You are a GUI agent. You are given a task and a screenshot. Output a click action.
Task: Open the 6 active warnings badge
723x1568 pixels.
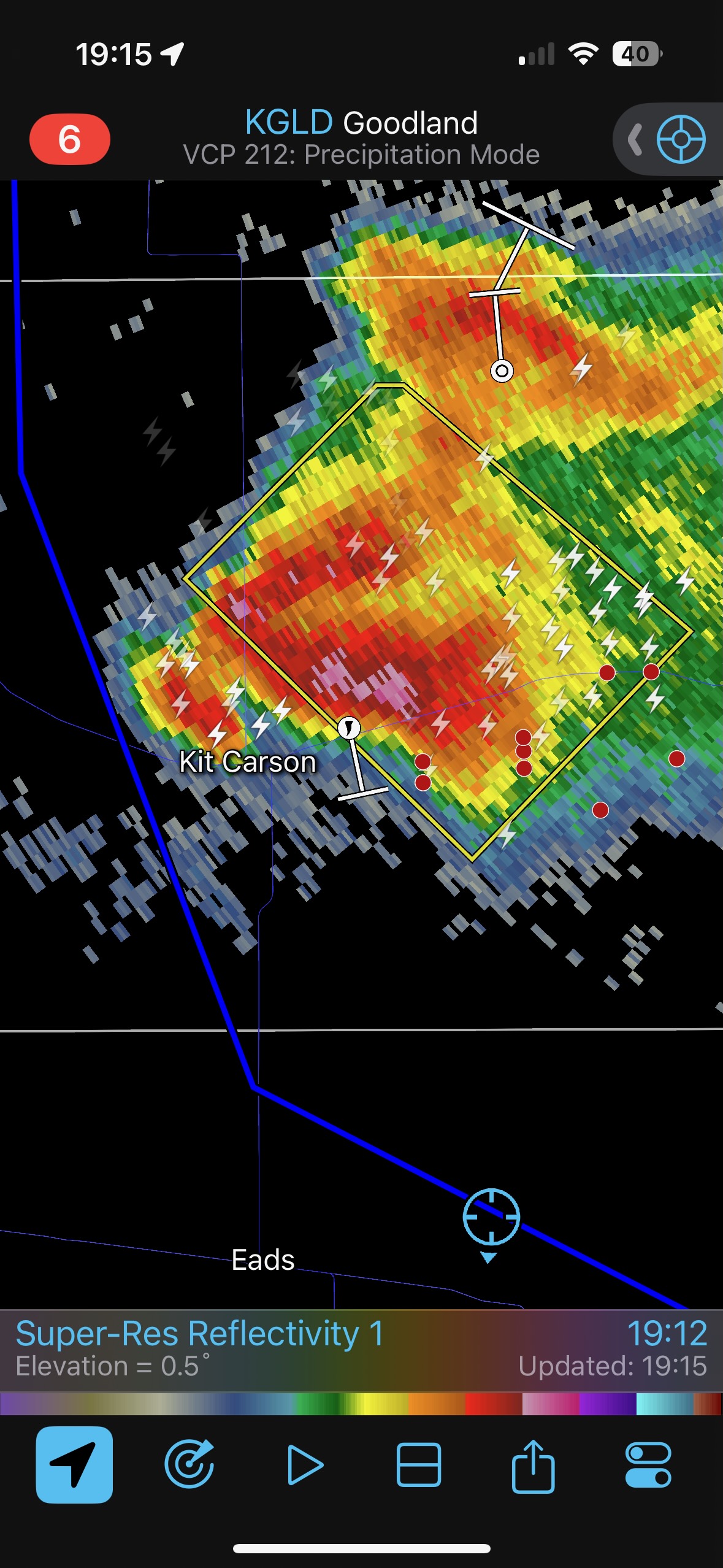click(69, 139)
